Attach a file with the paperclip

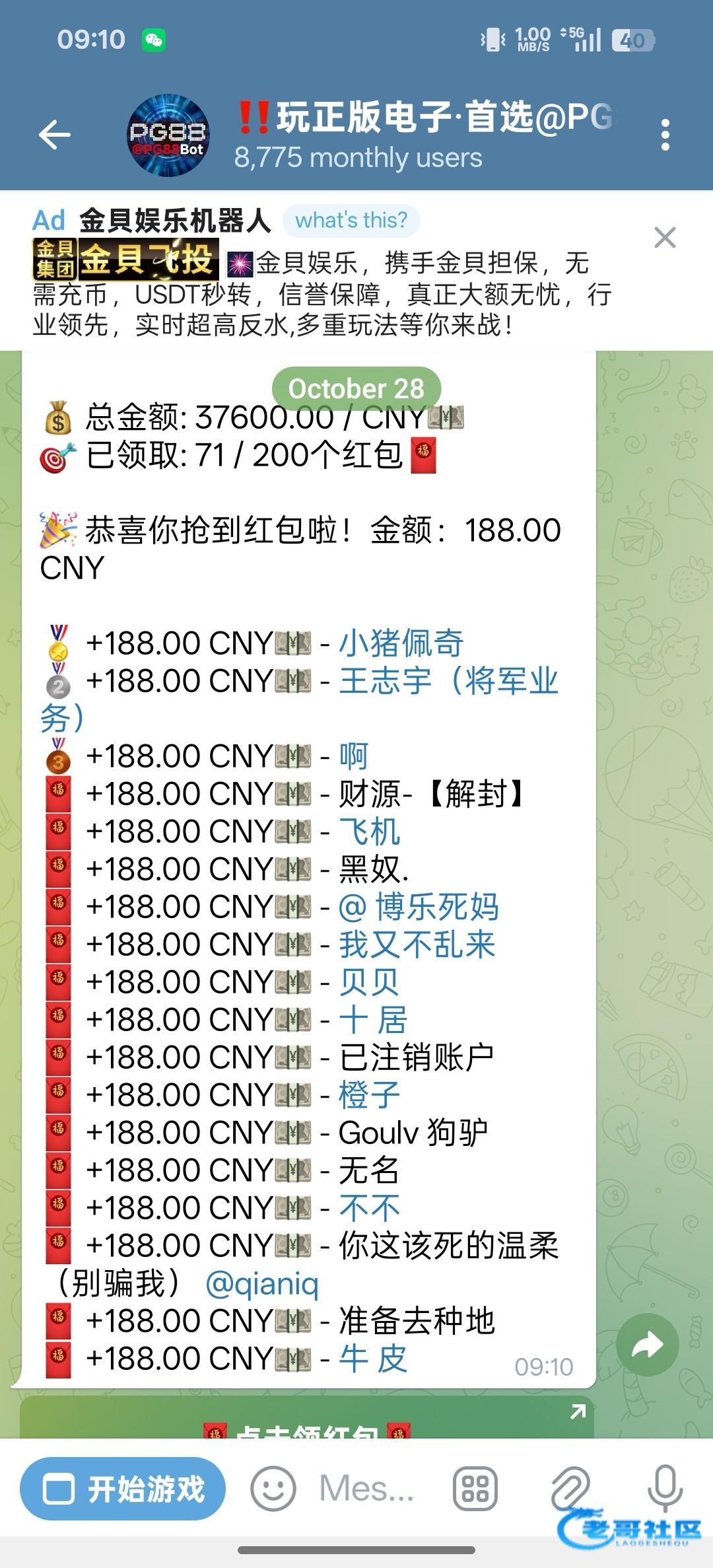point(570,1489)
